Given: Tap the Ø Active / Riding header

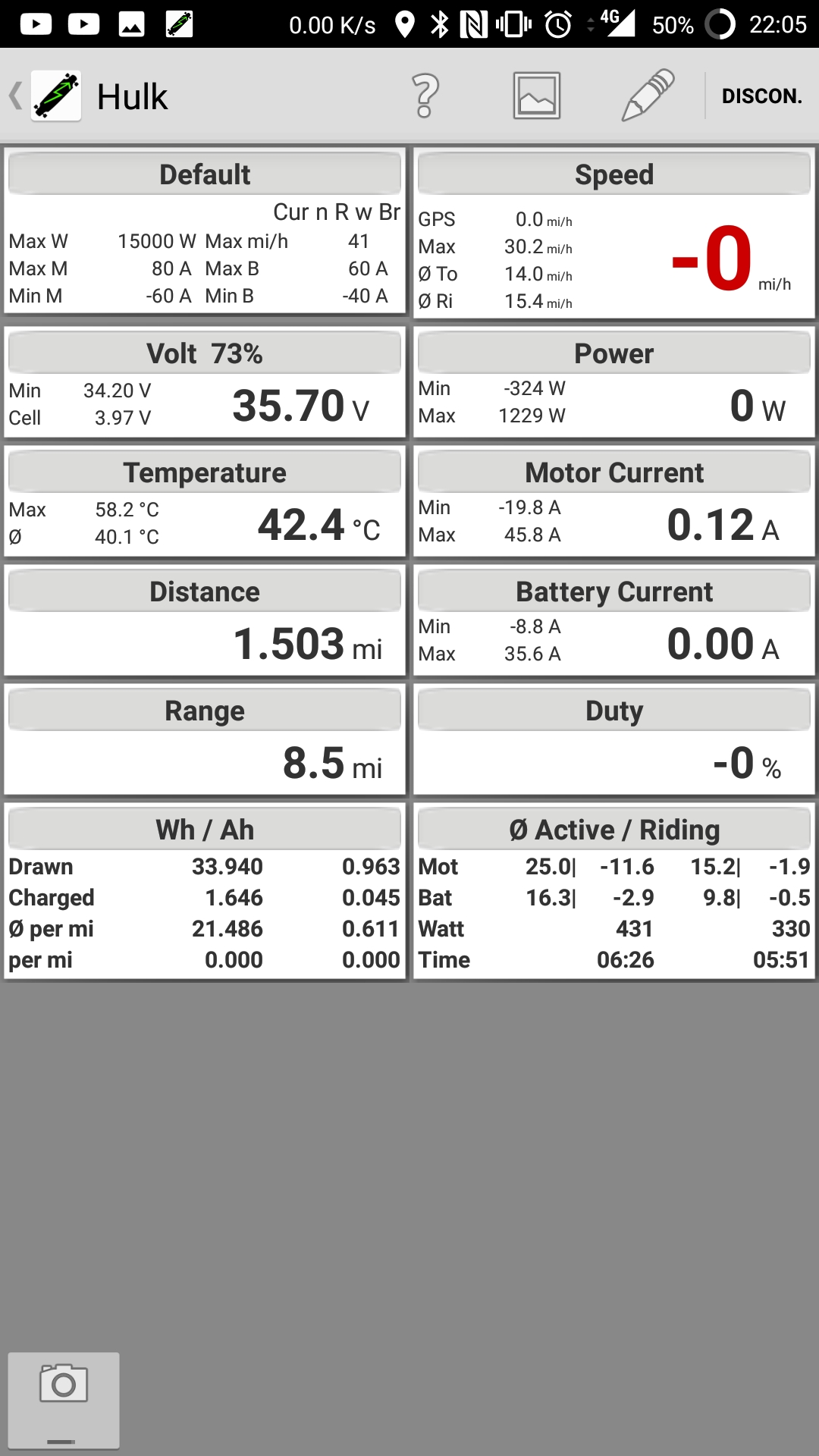Looking at the screenshot, I should click(614, 830).
